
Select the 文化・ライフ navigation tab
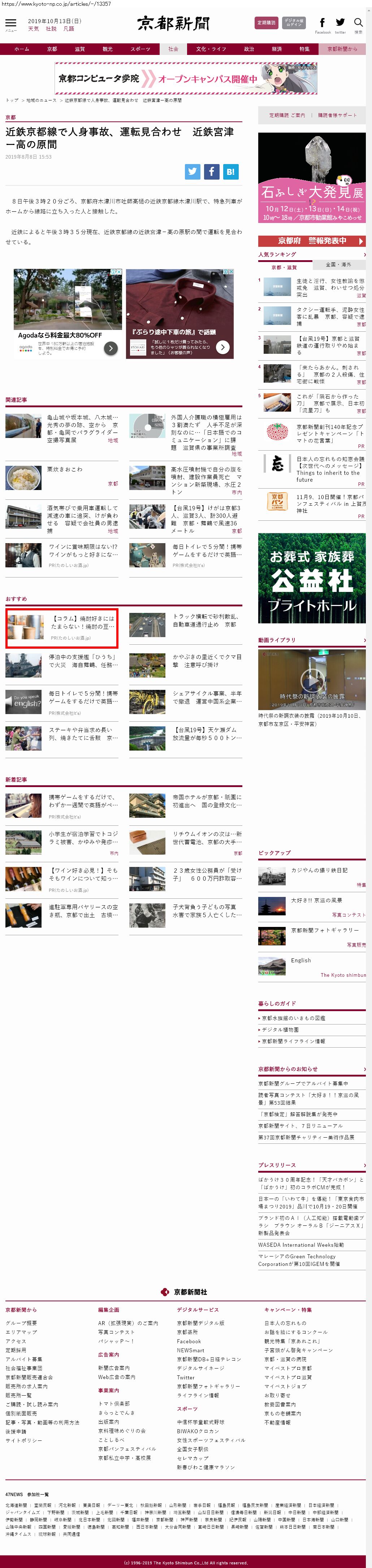click(x=211, y=49)
